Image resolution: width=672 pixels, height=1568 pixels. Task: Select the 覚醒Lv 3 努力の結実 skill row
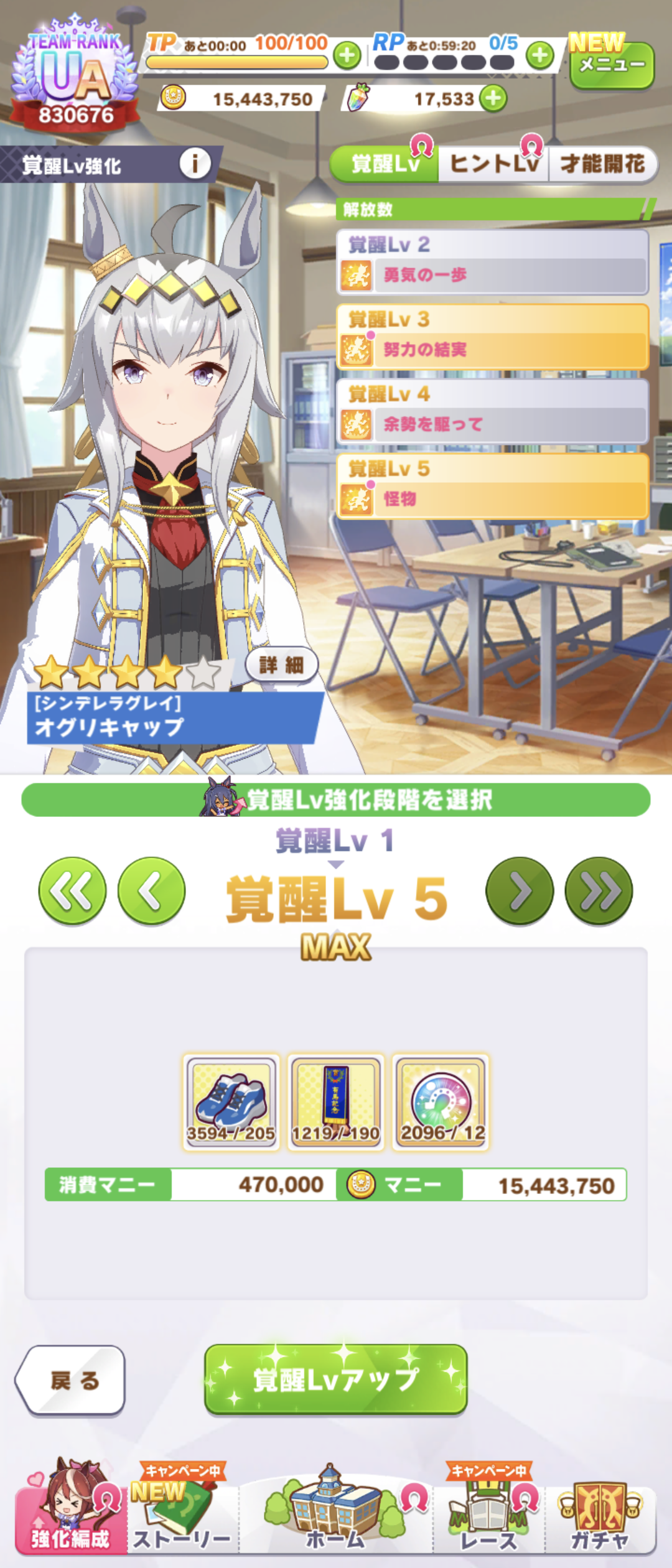pyautogui.click(x=492, y=337)
